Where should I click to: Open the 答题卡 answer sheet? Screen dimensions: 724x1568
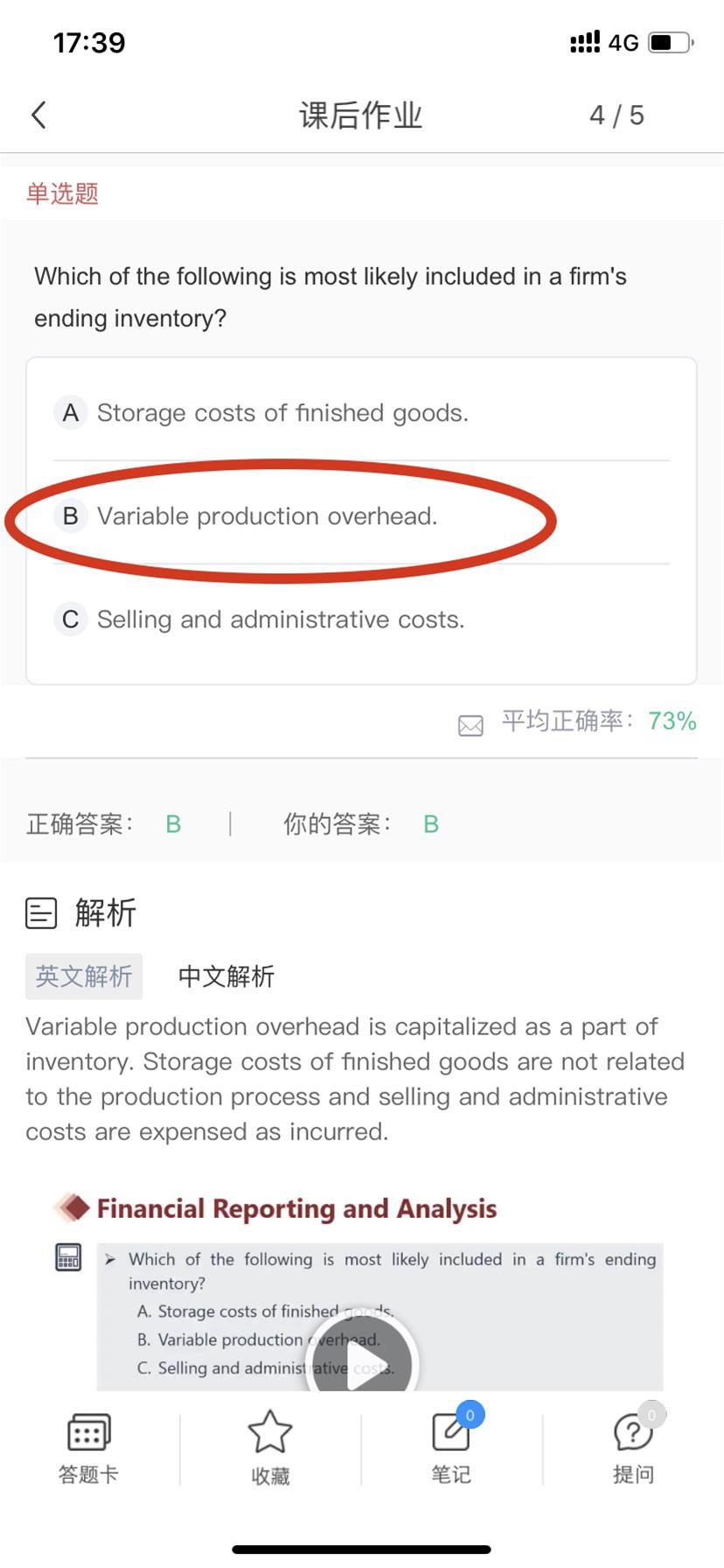(88, 1447)
